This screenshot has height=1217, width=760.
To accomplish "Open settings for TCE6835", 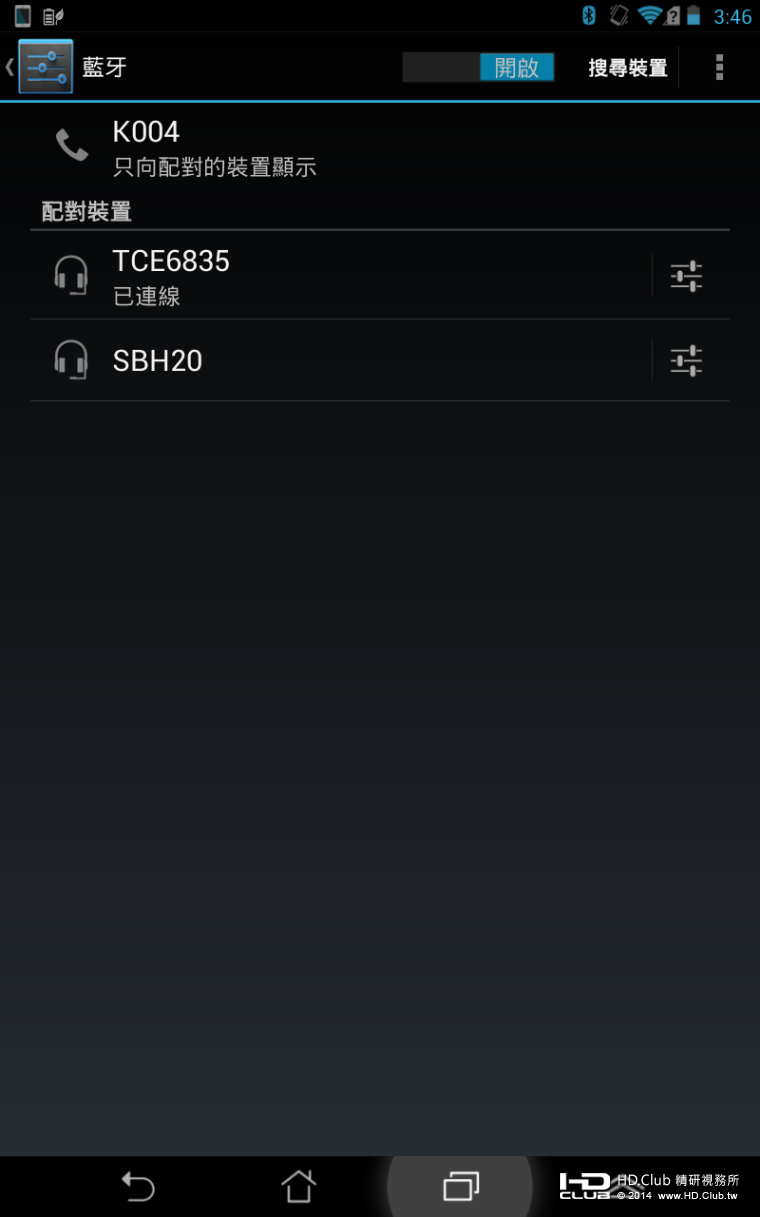I will [686, 276].
